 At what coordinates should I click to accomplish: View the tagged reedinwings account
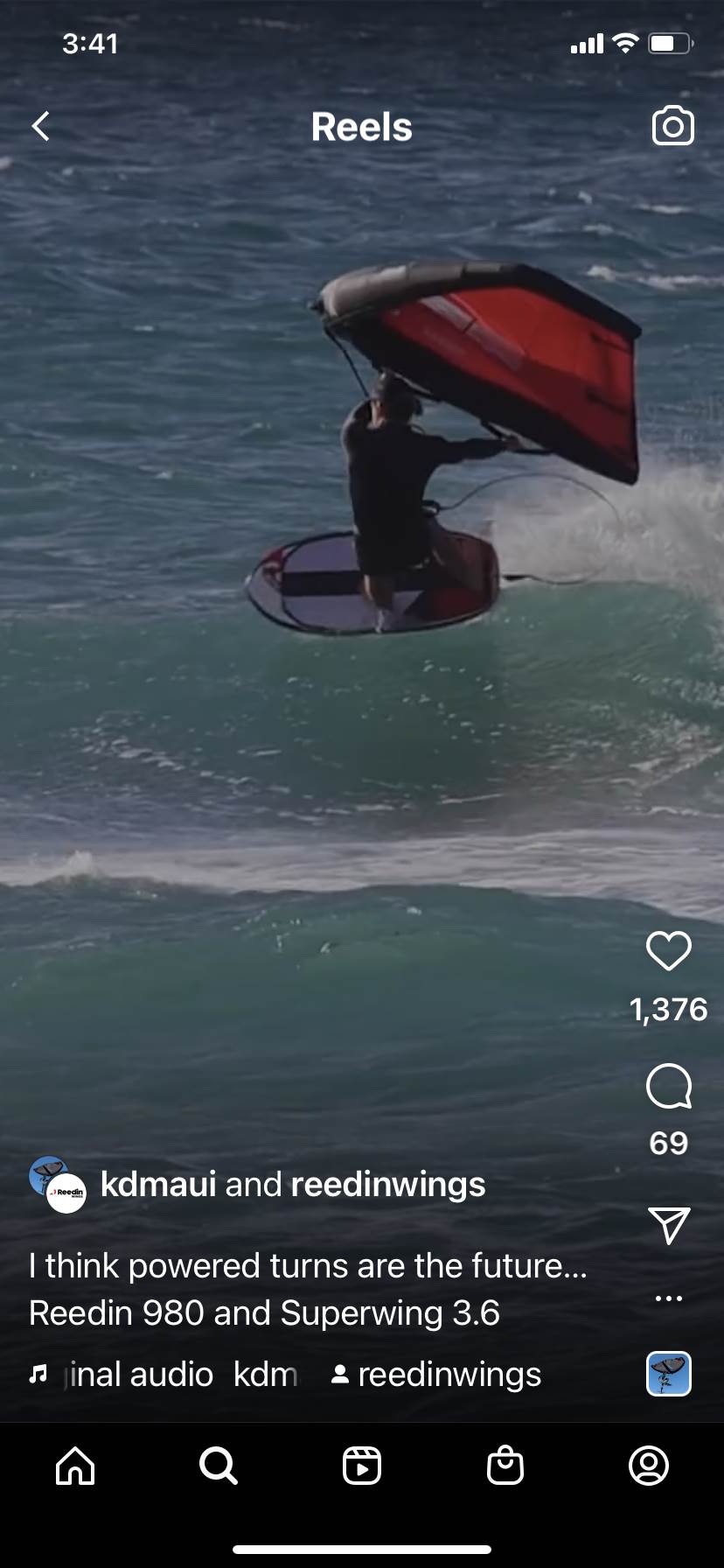coord(437,1375)
